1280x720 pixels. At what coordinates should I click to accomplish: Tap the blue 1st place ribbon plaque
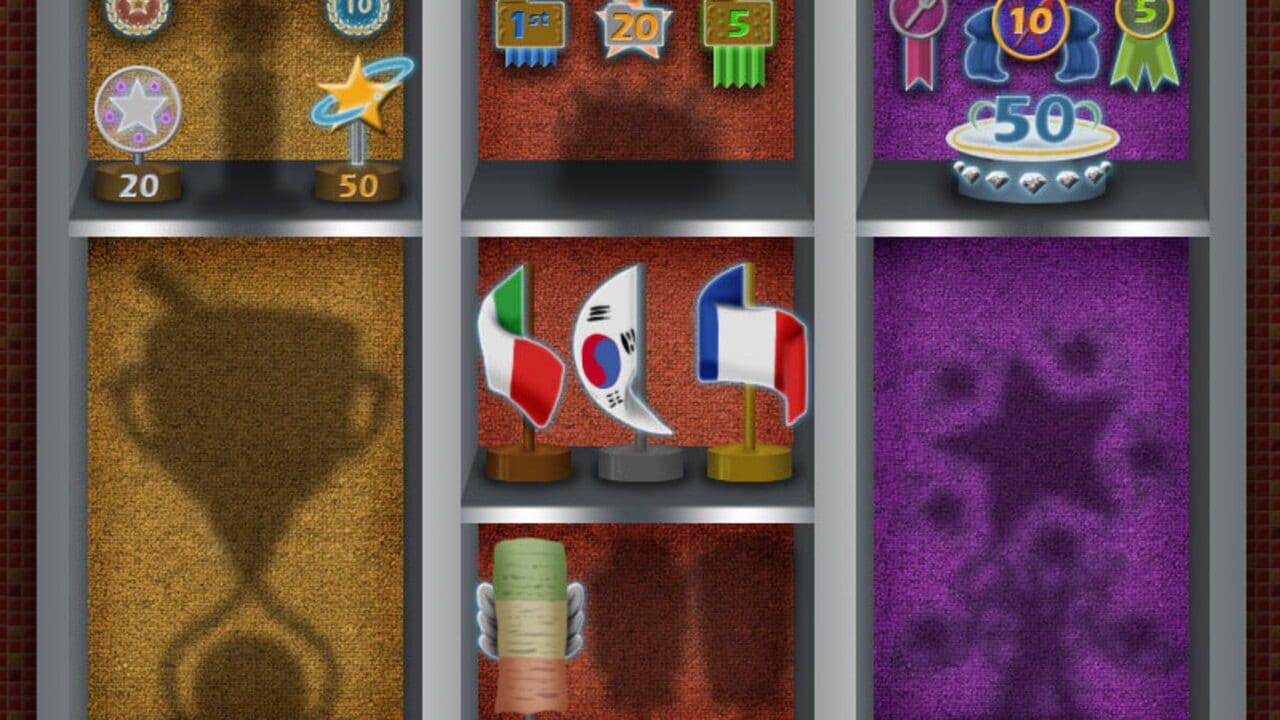coord(531,31)
